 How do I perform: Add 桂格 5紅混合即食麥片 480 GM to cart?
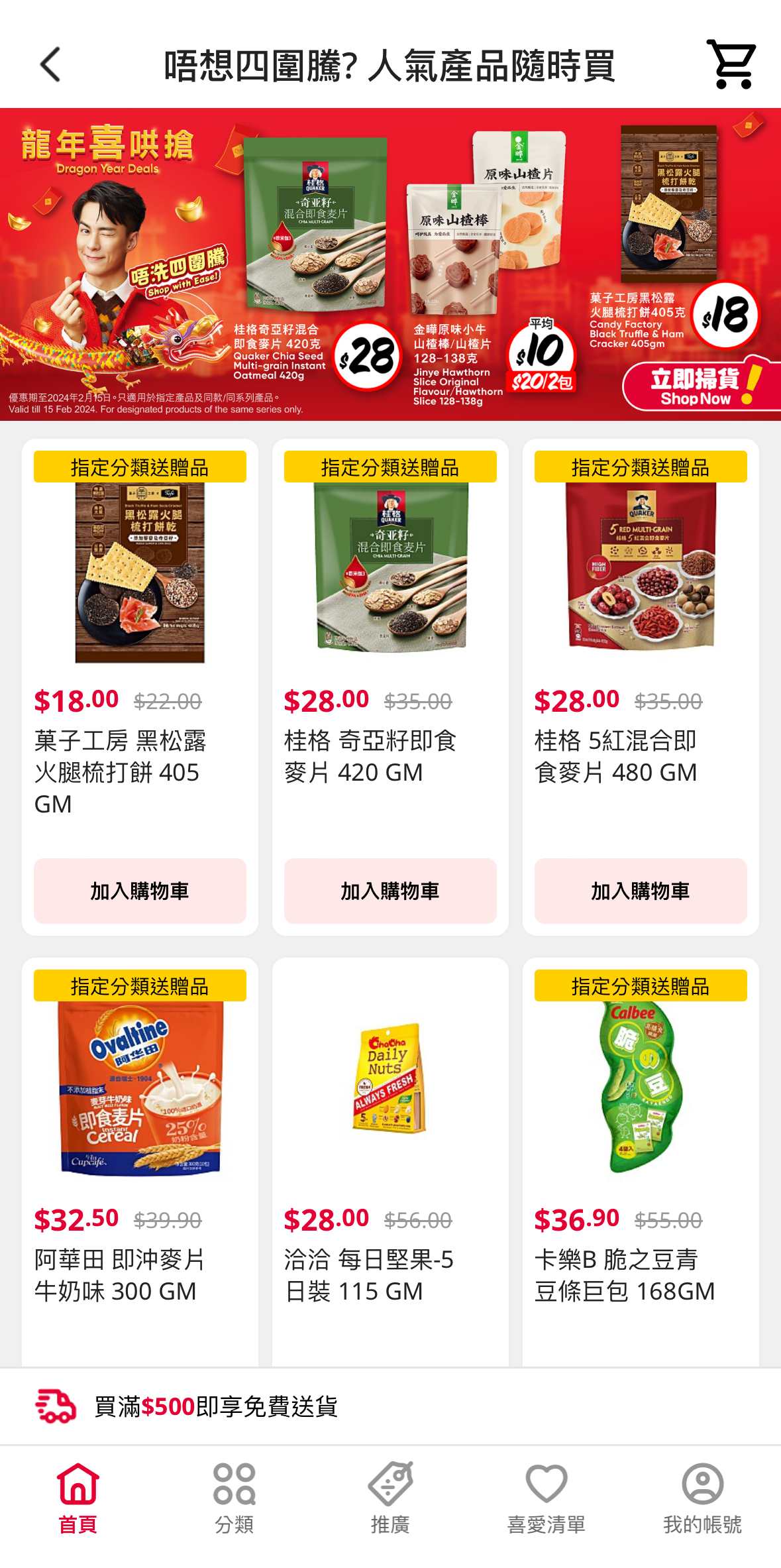click(x=641, y=891)
